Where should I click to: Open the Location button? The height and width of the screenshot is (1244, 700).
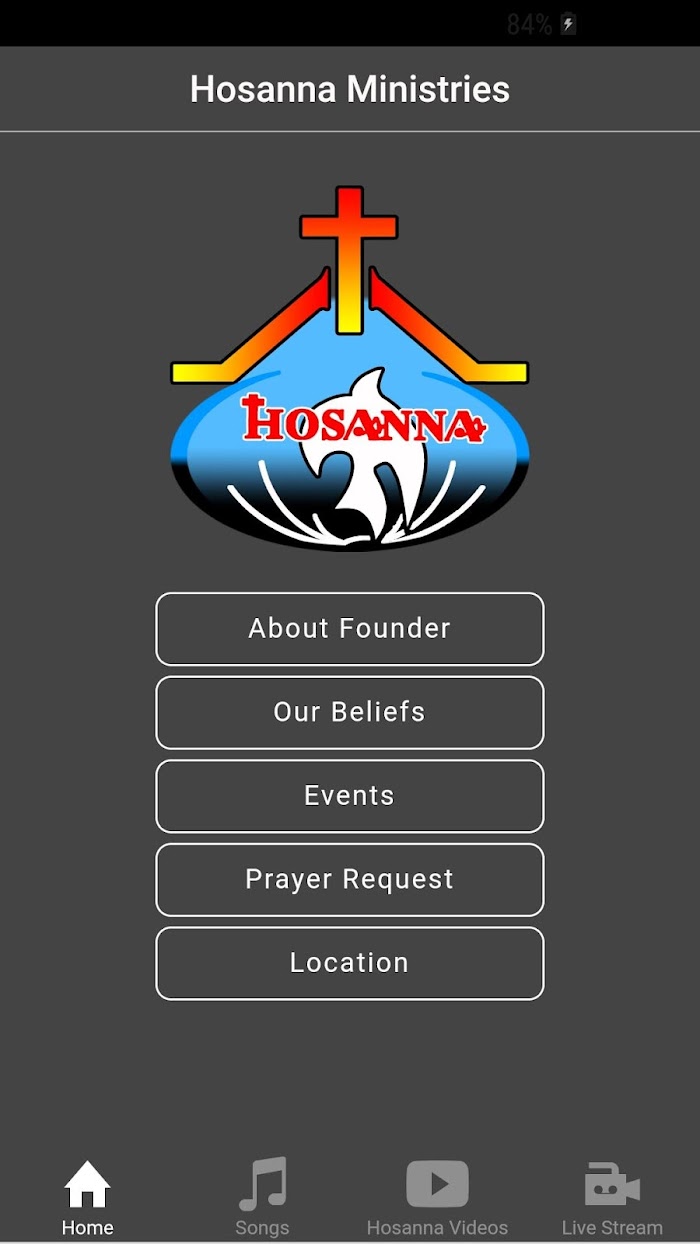pos(350,963)
